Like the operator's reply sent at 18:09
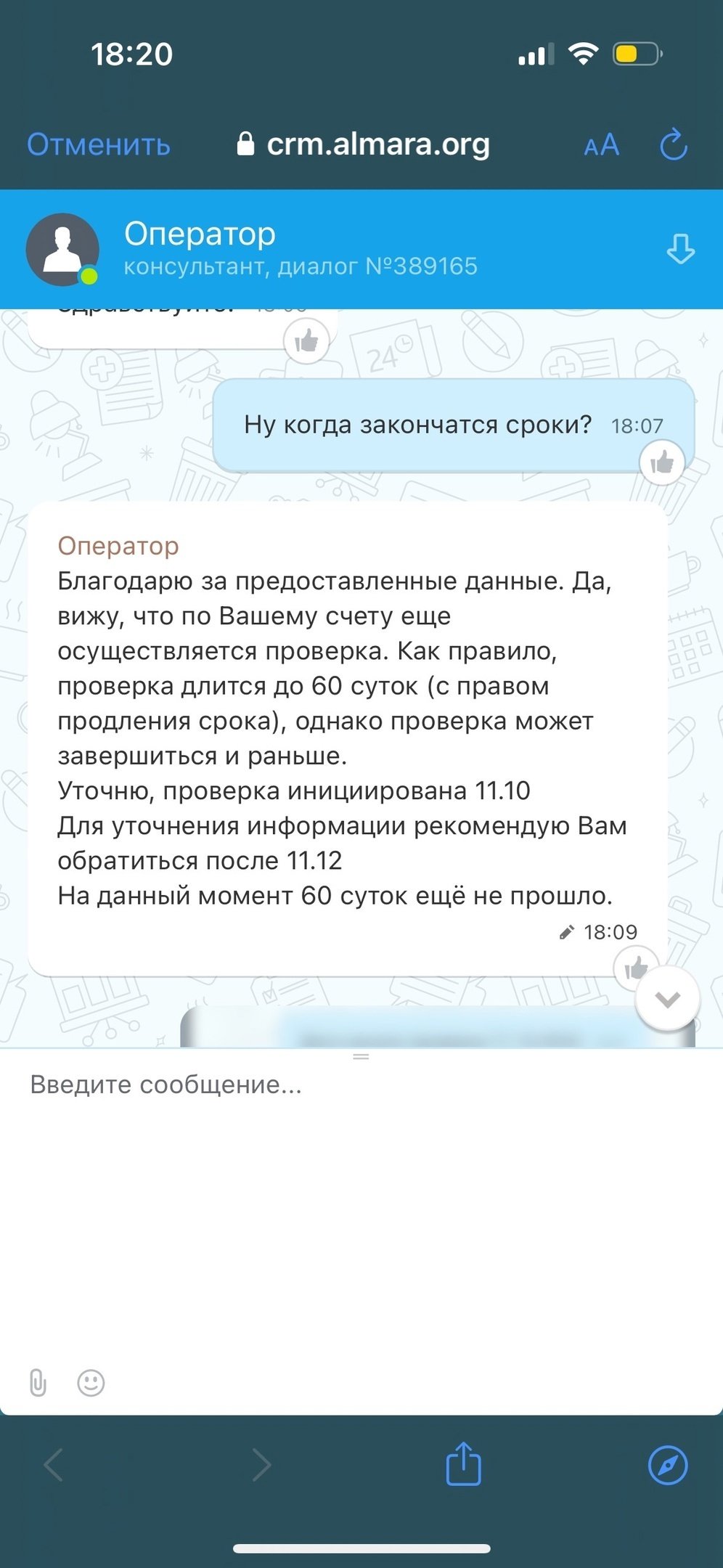The height and width of the screenshot is (1568, 723). coord(635,966)
